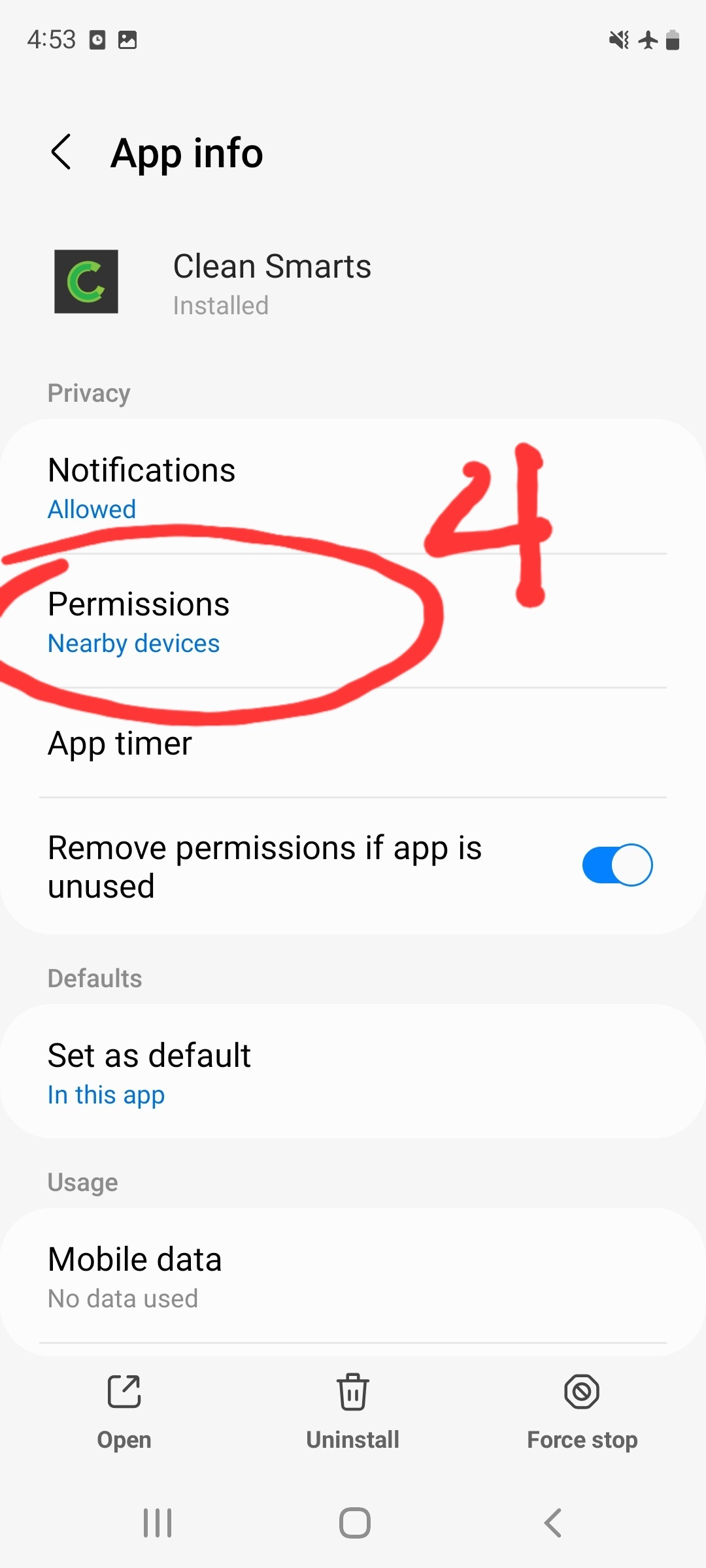
Task: Uninstall Clean Smarts
Action: tap(353, 1411)
